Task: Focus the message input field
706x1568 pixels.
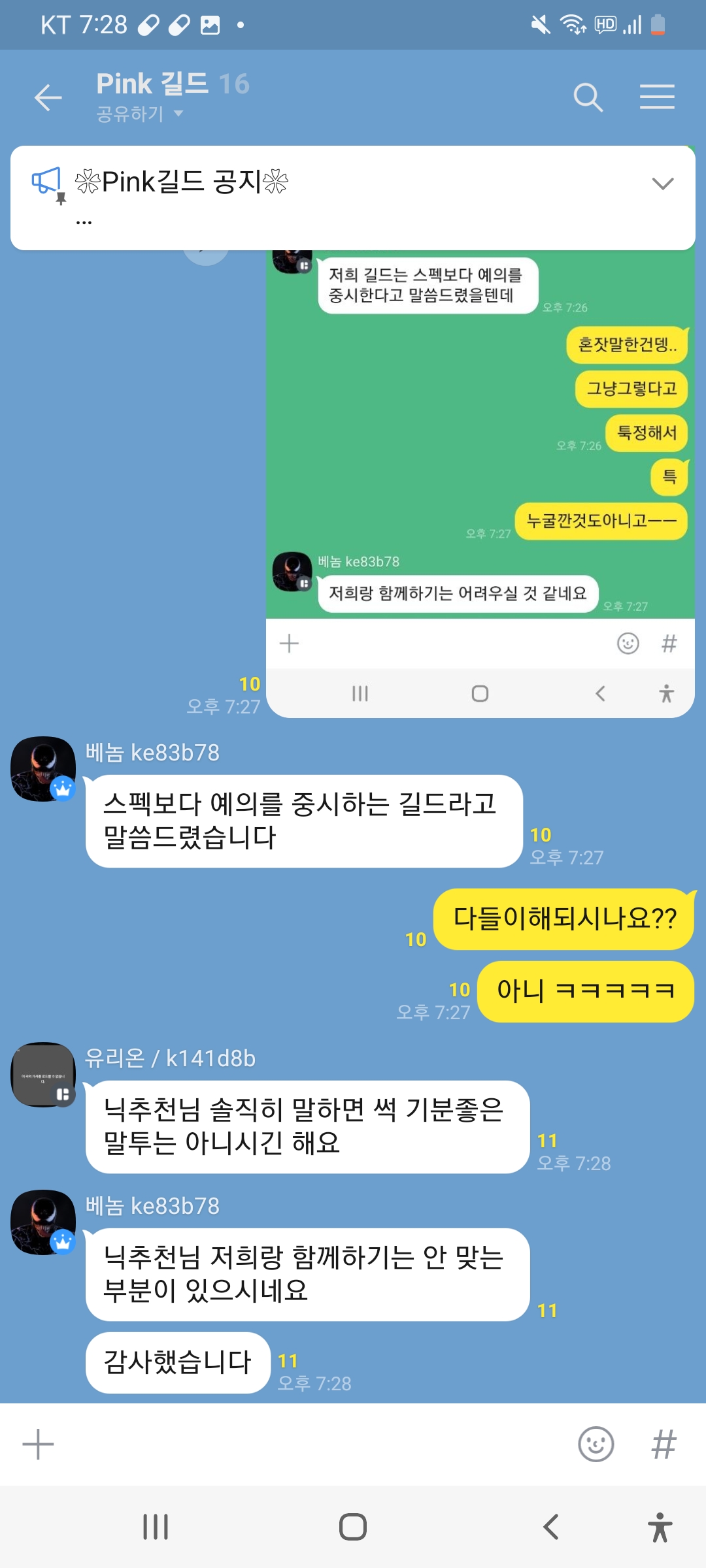Action: 307,1444
